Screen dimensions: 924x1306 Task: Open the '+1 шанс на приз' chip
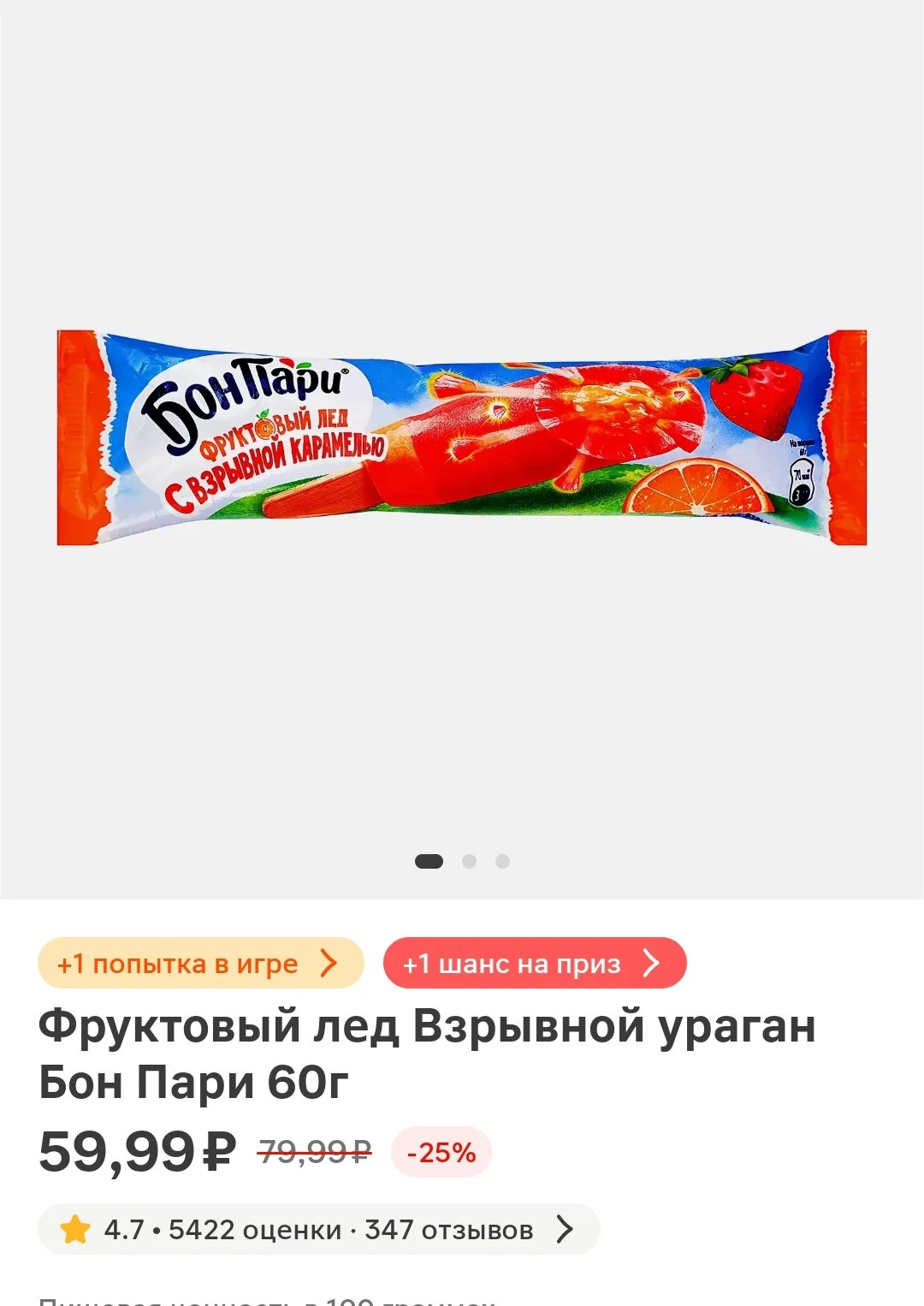(535, 964)
